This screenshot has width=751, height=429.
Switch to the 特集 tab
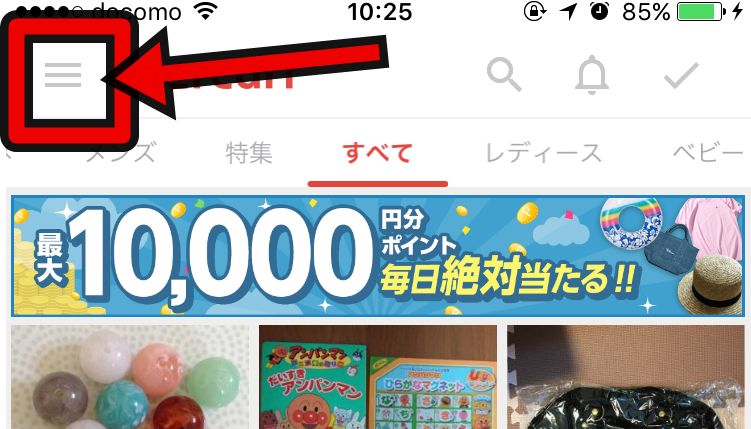(249, 153)
